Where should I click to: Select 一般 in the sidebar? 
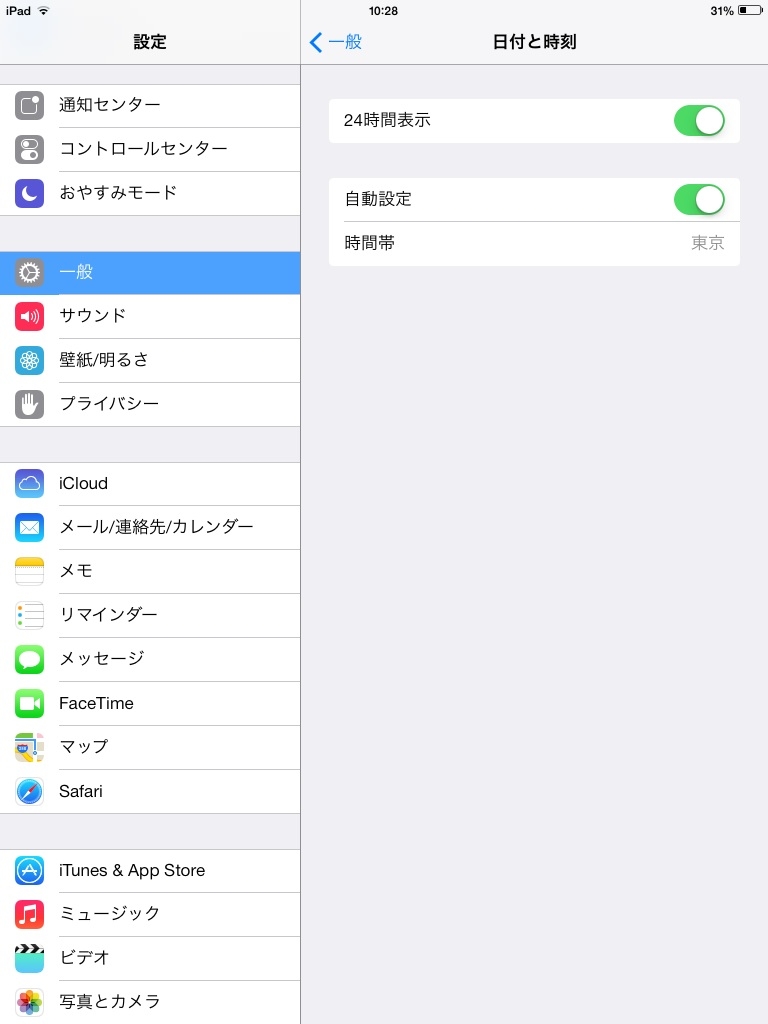tap(150, 272)
